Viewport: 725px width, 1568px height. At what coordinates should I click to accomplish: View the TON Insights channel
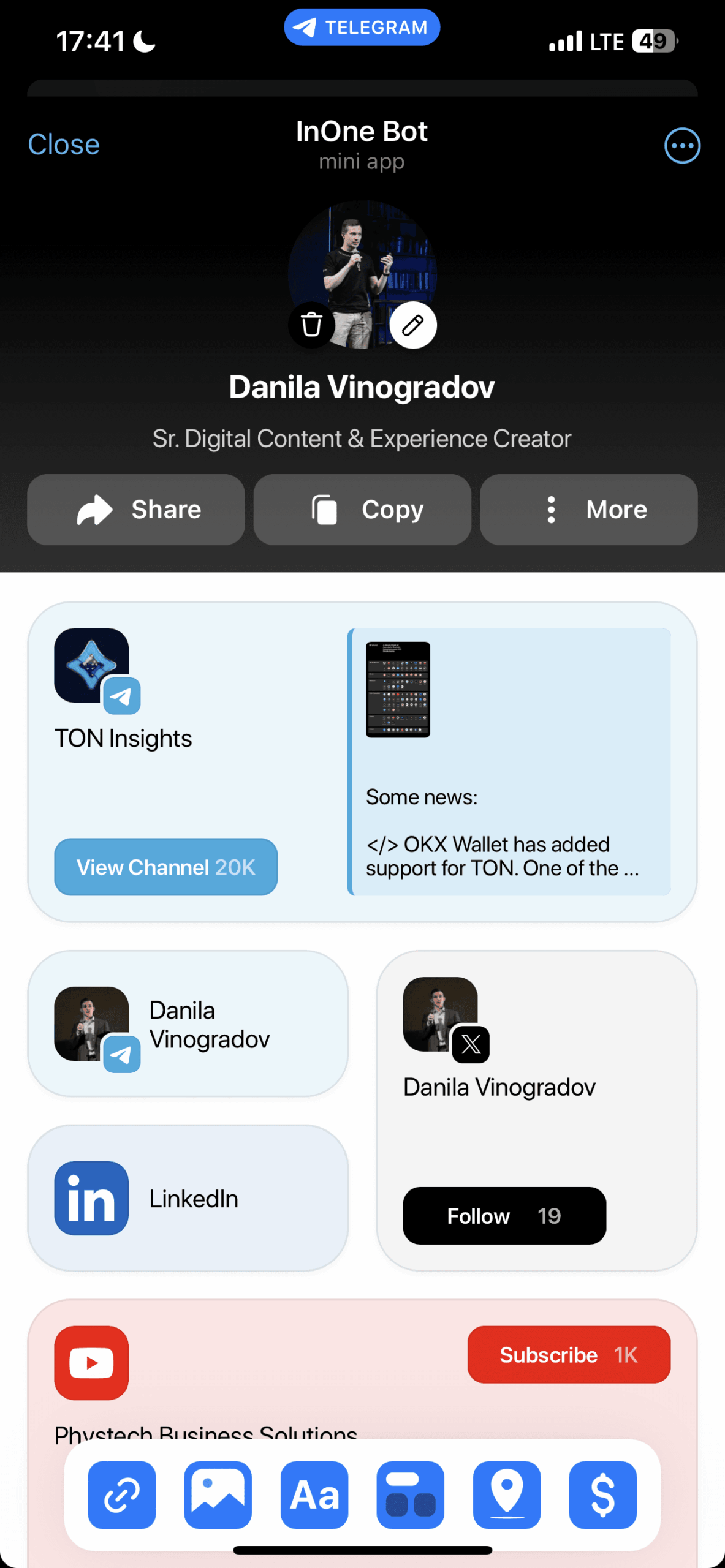(x=165, y=867)
